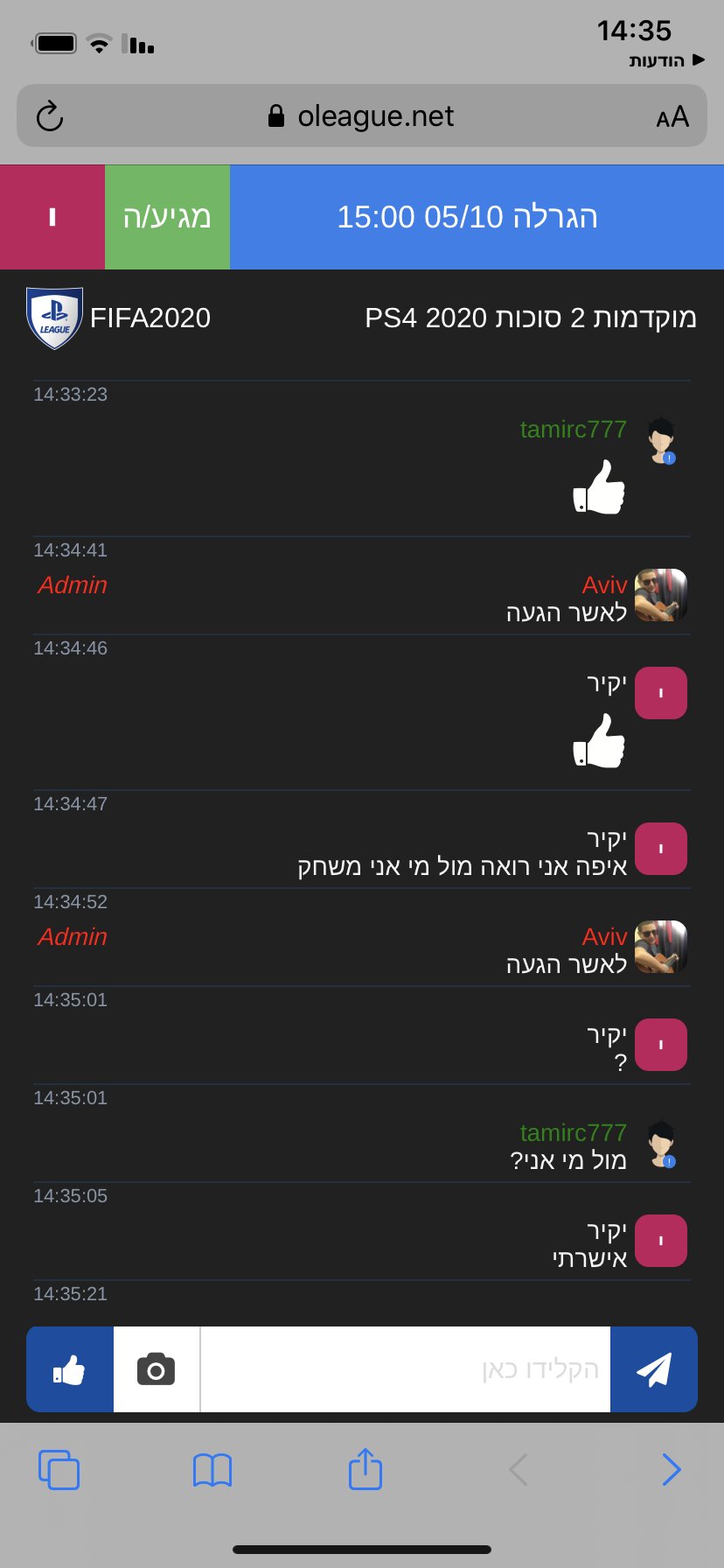Tap the message input field

coord(405,1368)
